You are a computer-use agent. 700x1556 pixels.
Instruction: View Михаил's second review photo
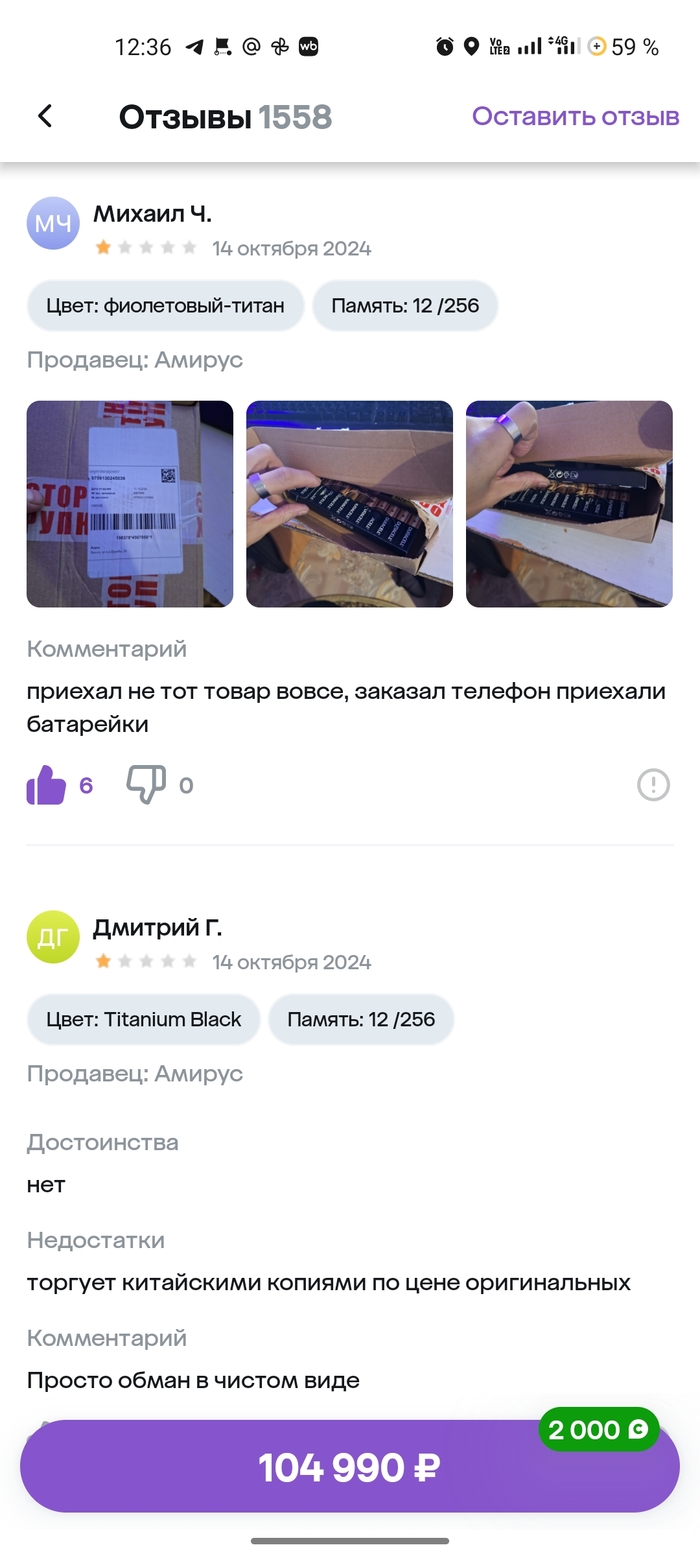(349, 504)
